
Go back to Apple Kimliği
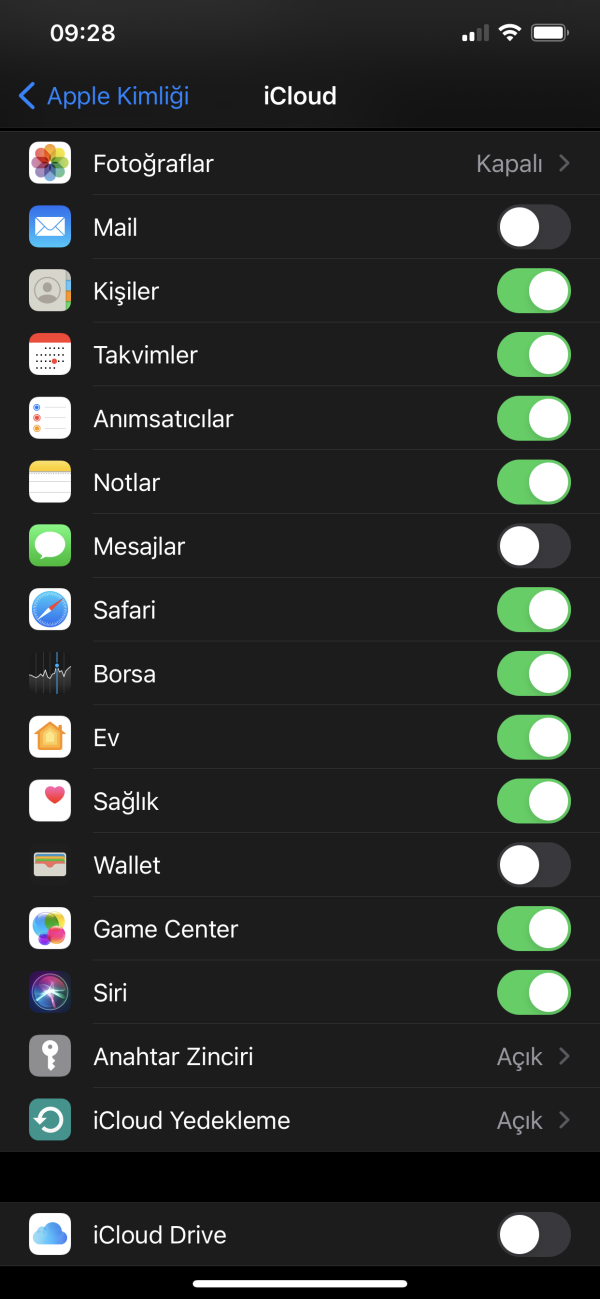[x=104, y=96]
